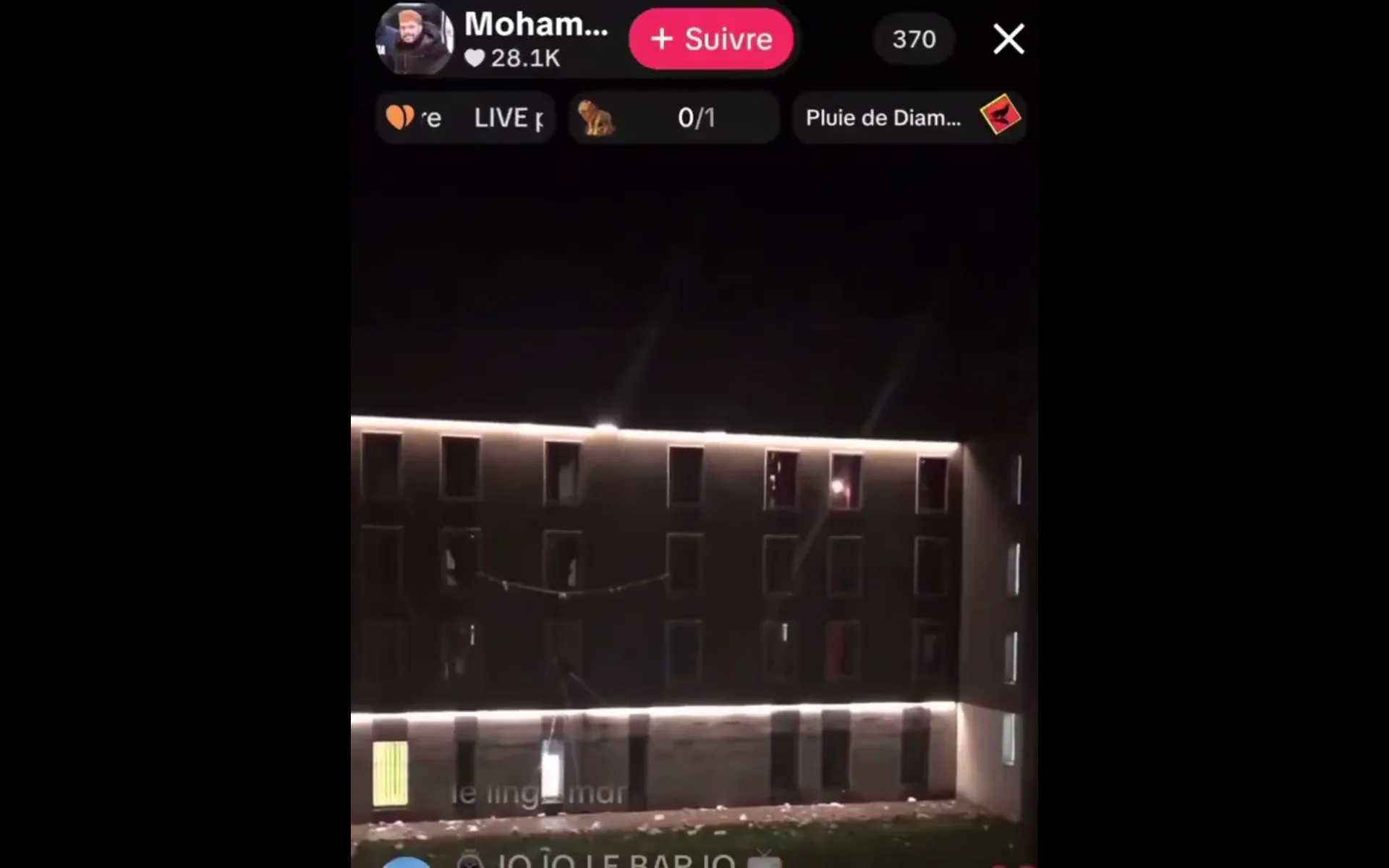Open the Pluie de Diam... chip
Image resolution: width=1389 pixels, height=868 pixels.
(x=909, y=118)
